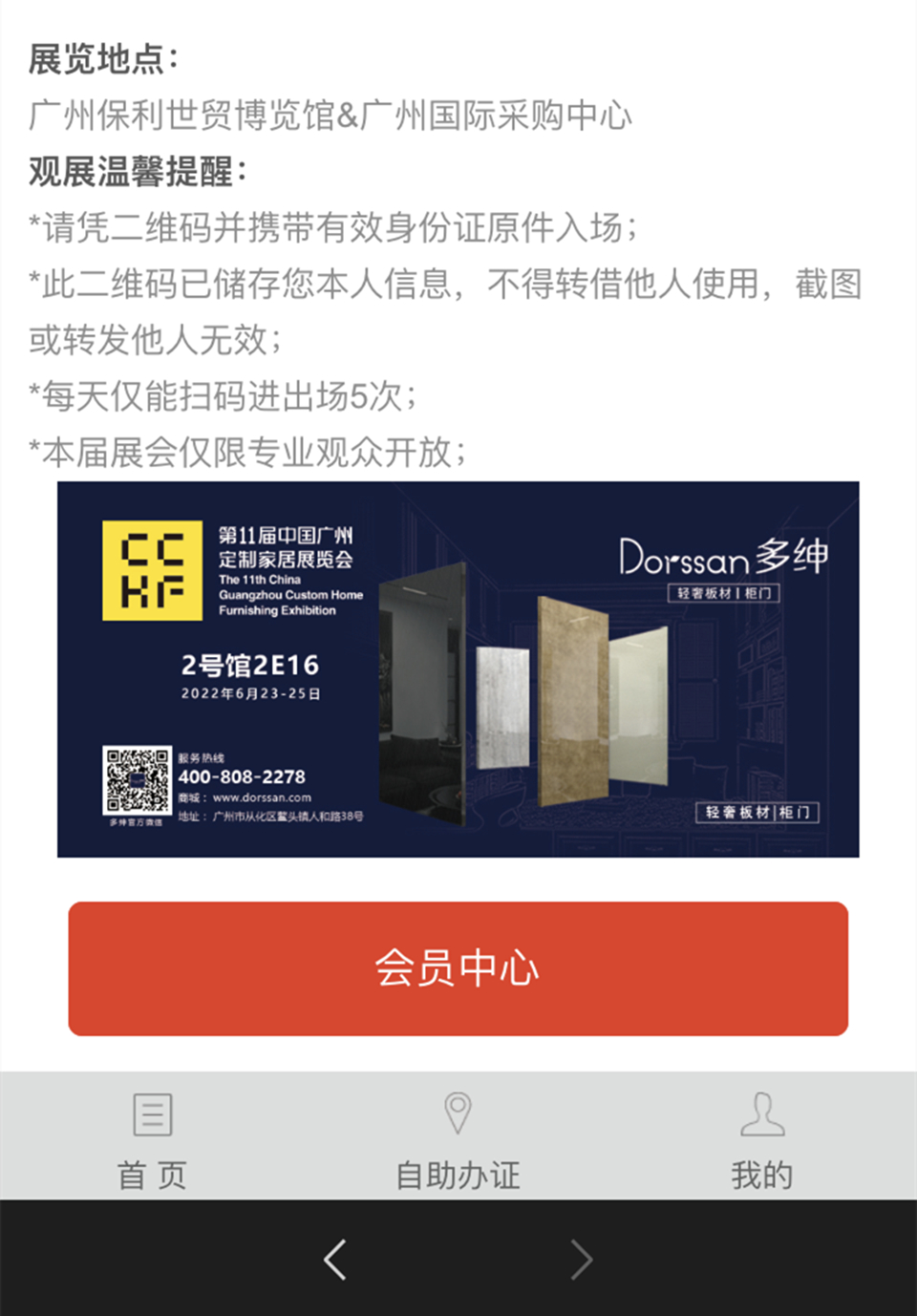Open the 会员中心 member center button
The image size is (917, 1316).
(x=458, y=968)
